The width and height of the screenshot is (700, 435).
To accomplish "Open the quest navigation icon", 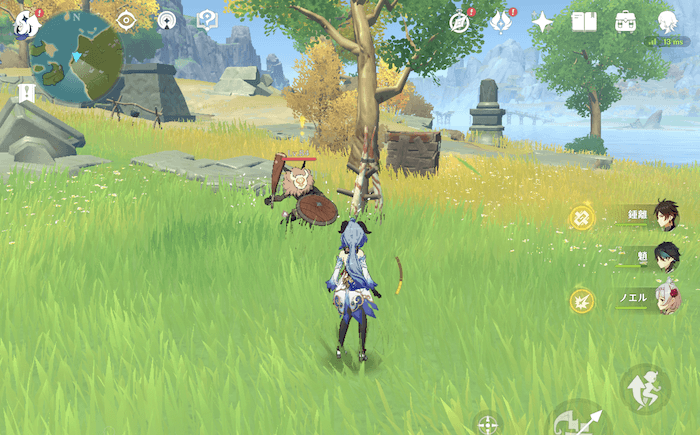I will pos(167,20).
